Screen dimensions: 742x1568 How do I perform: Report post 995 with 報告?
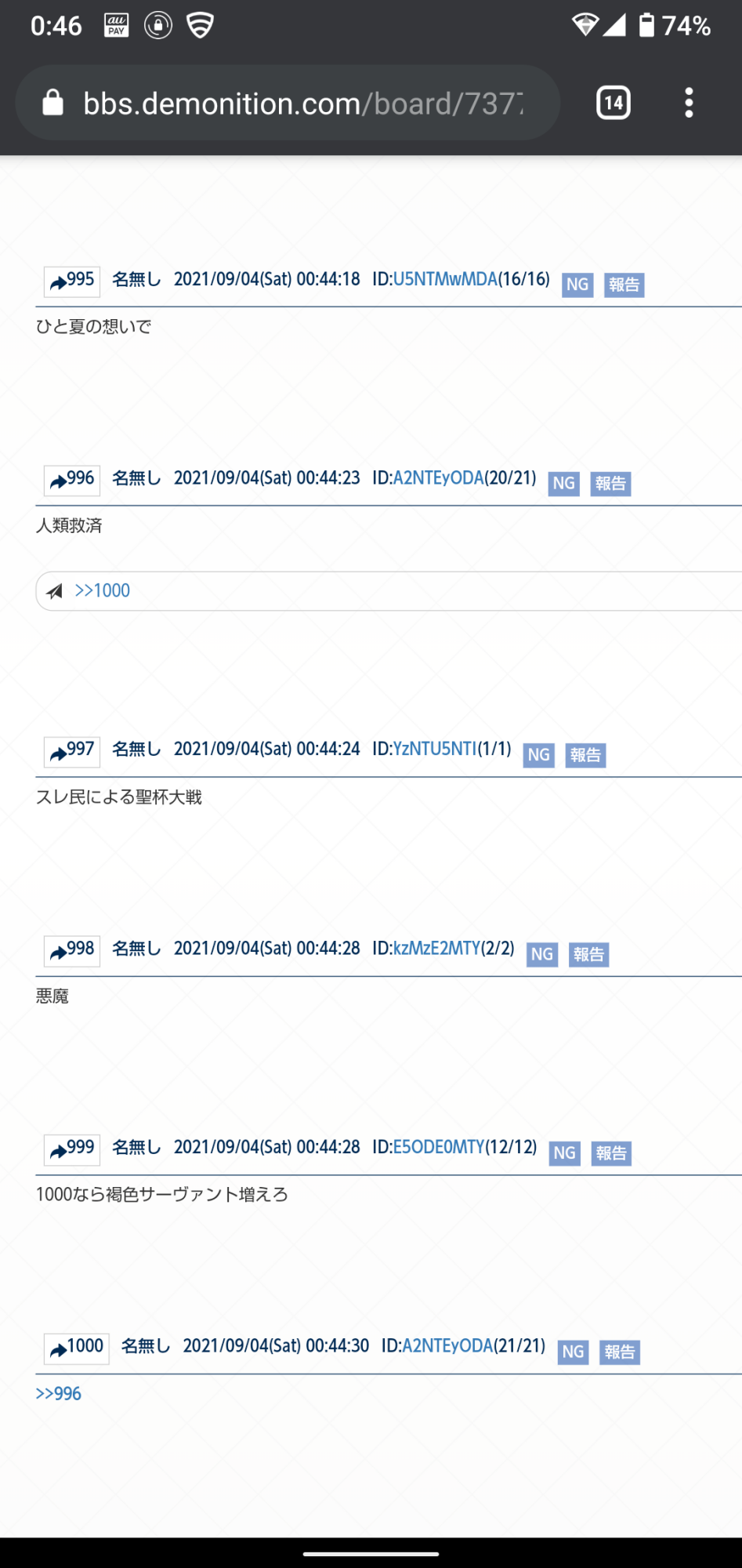click(x=624, y=285)
